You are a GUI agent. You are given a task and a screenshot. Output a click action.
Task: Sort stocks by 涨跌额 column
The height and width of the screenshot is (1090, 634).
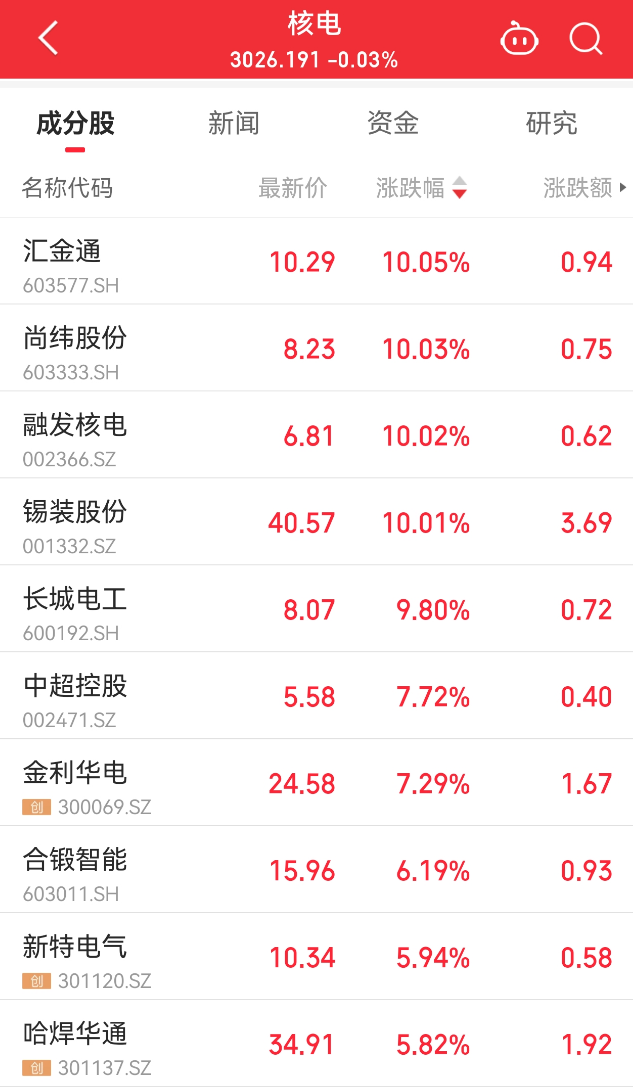click(578, 188)
